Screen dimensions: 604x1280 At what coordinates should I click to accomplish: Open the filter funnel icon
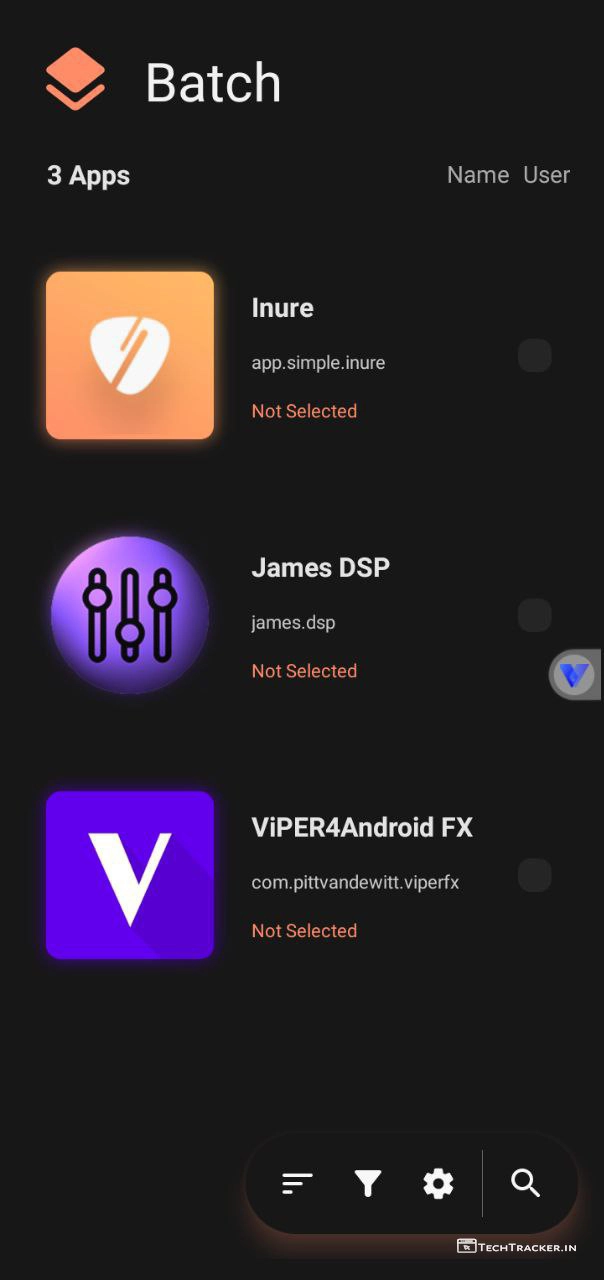(368, 1184)
